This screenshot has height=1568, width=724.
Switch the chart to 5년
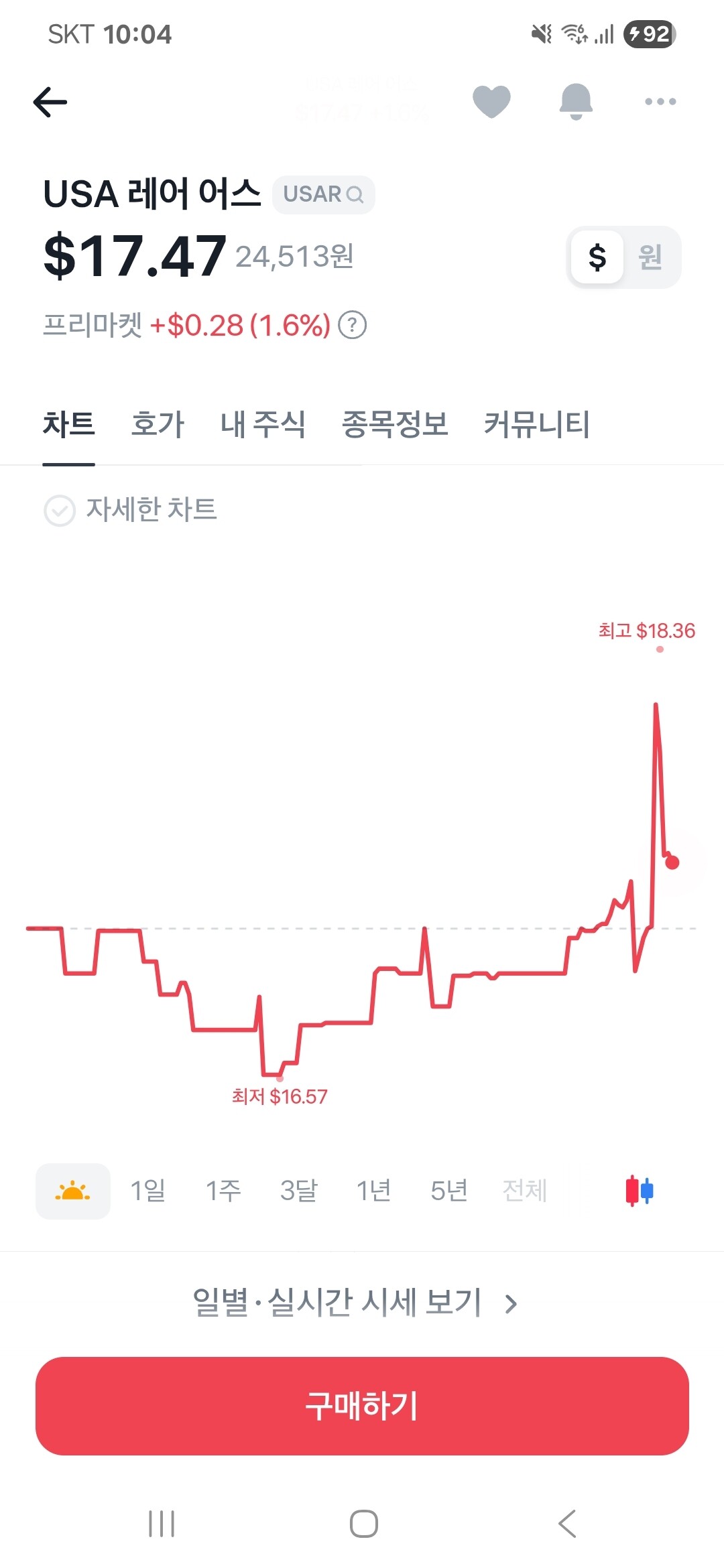[x=448, y=1191]
